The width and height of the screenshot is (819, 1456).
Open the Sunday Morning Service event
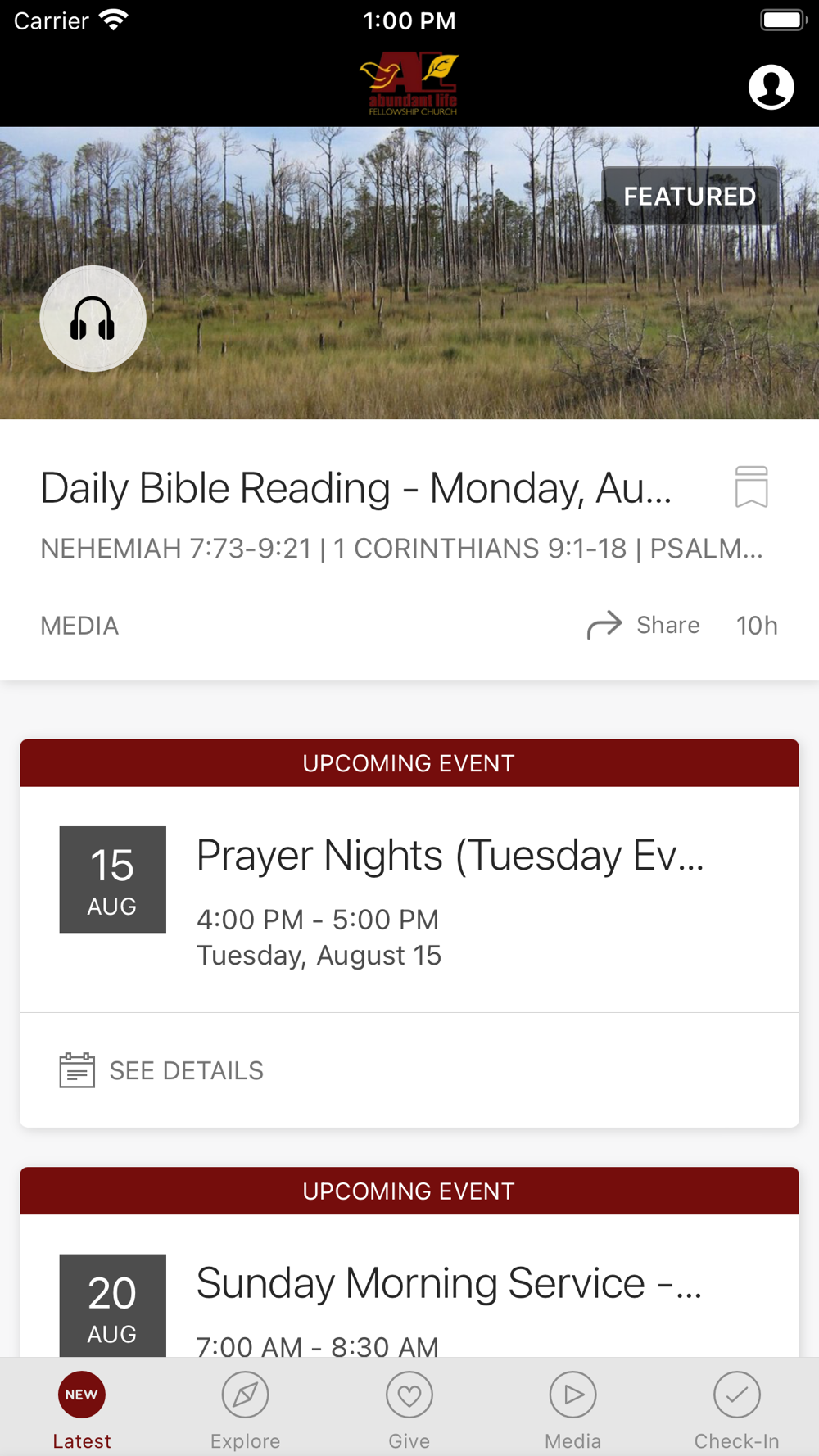pos(448,1284)
